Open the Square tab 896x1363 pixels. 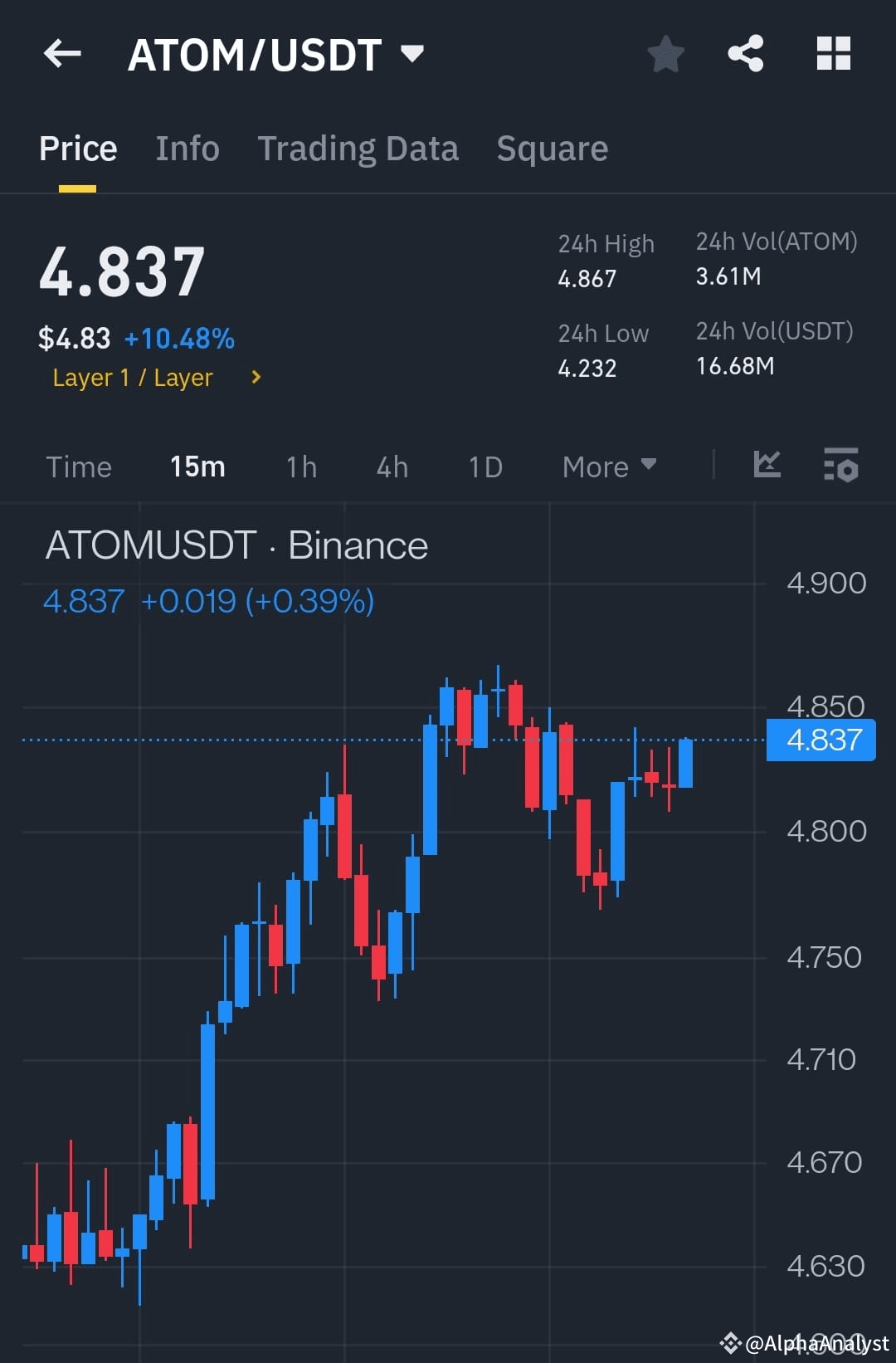click(552, 148)
